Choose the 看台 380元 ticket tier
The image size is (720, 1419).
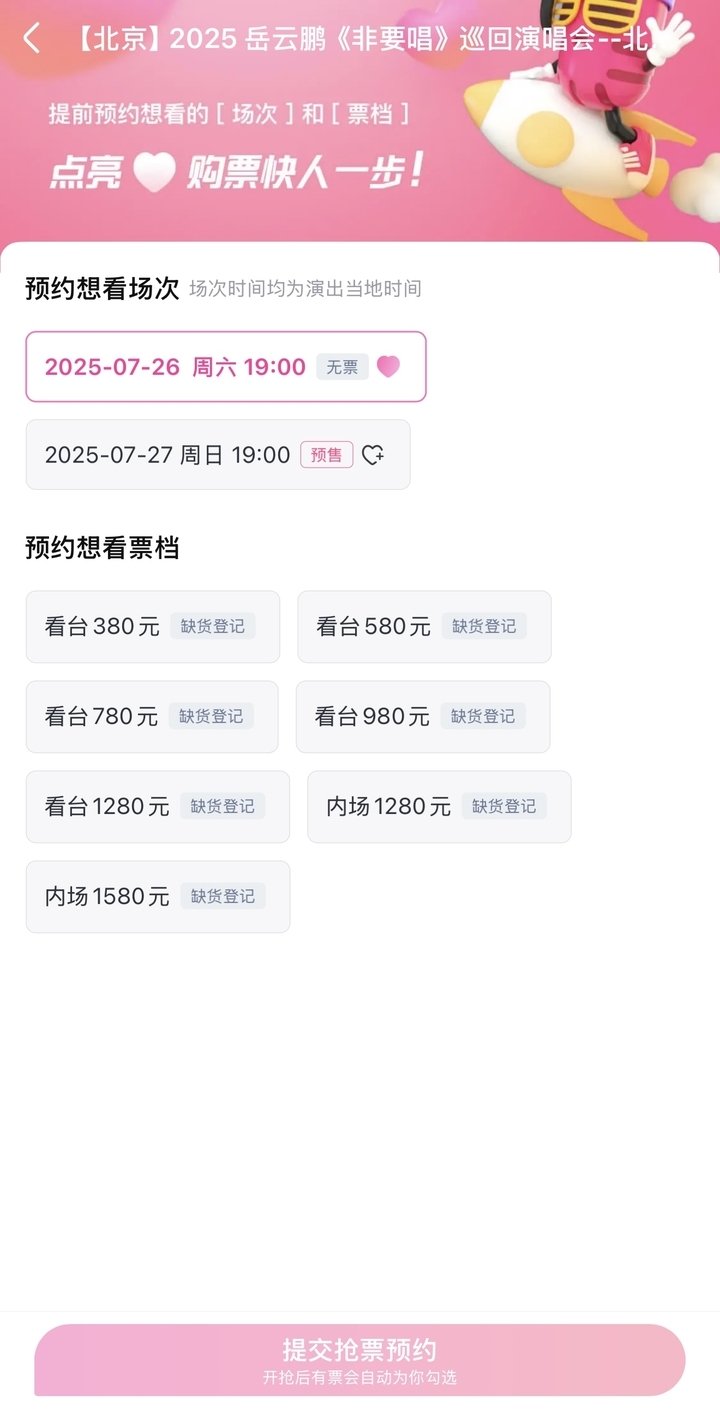pos(153,627)
